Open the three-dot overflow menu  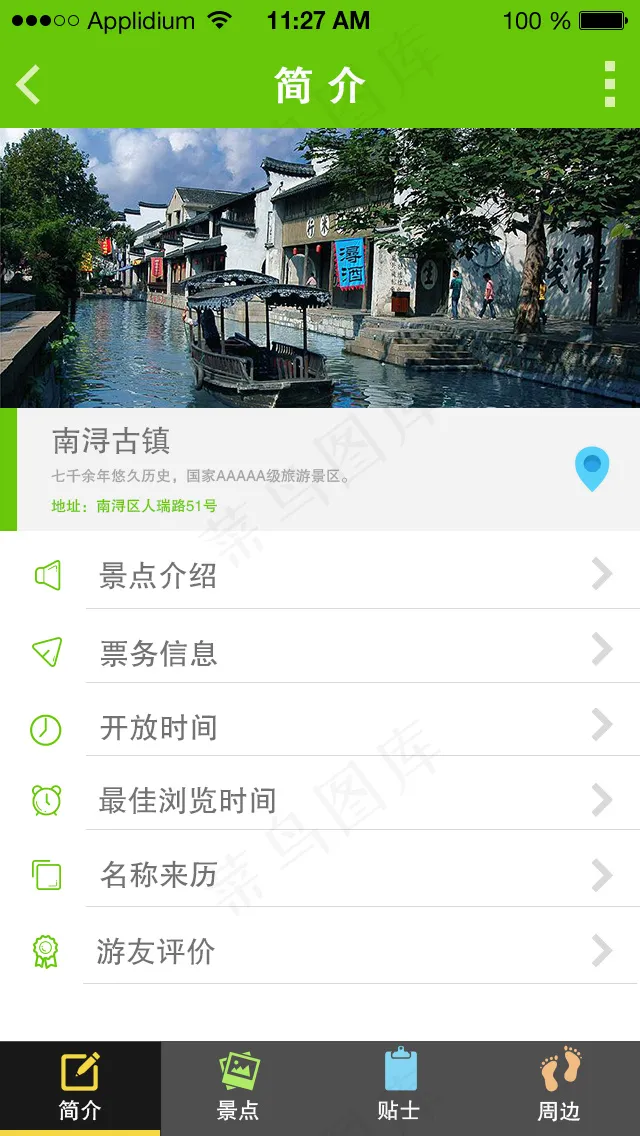point(609,85)
